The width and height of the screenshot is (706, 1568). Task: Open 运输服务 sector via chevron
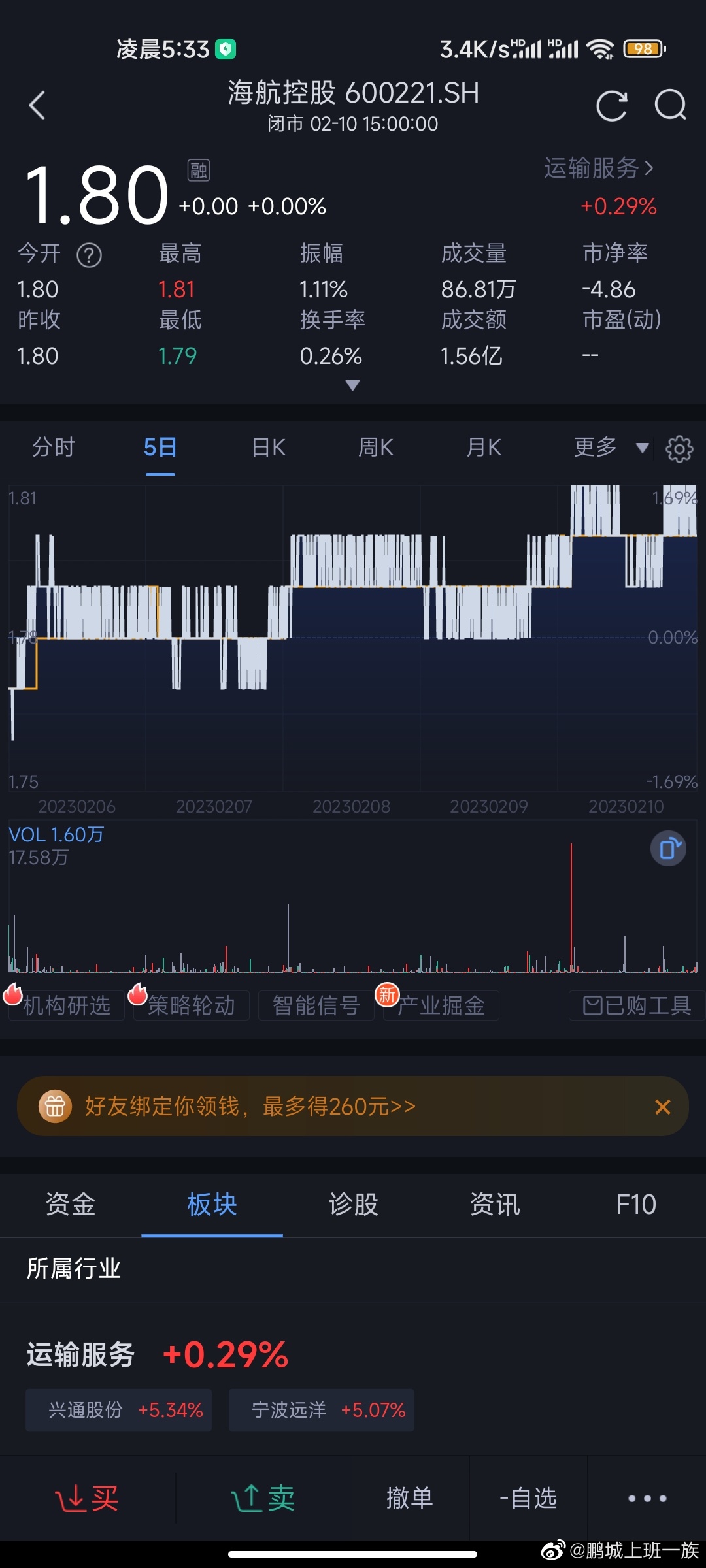click(x=597, y=169)
